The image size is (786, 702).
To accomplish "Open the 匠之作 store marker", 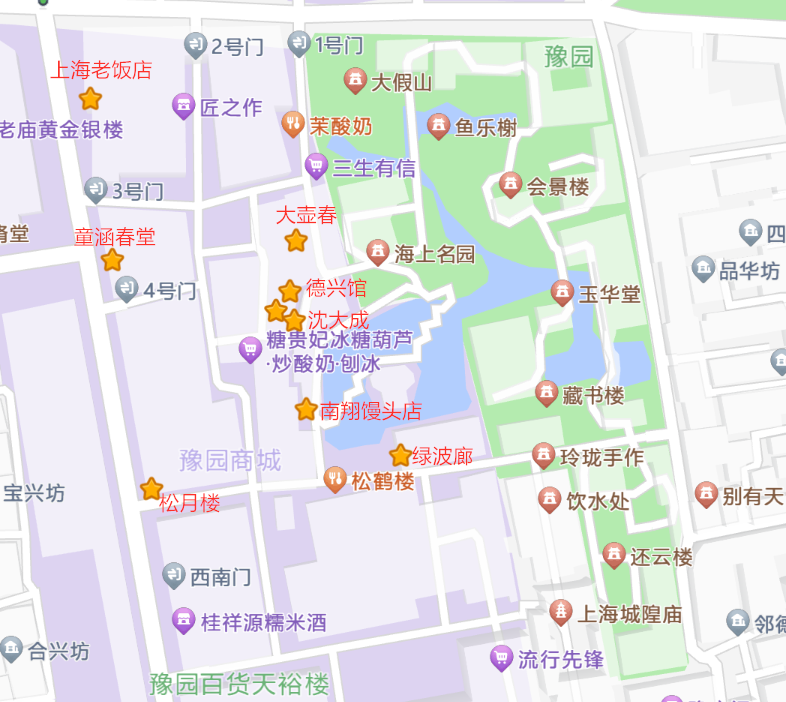I will click(x=183, y=105).
